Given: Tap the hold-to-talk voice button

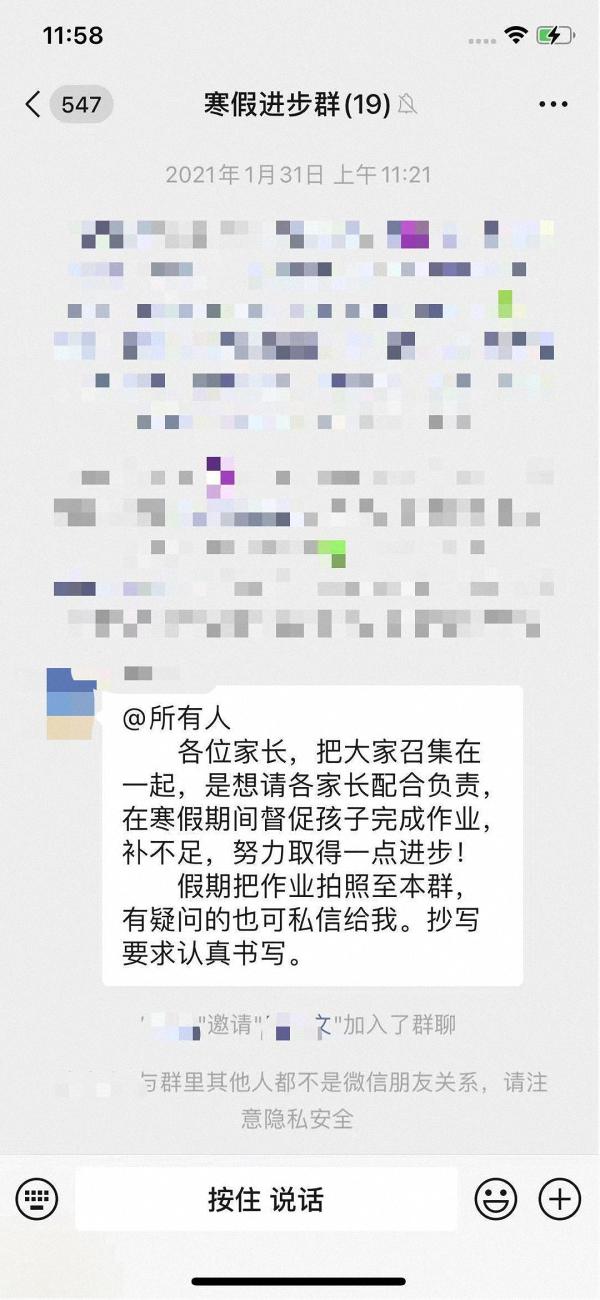Looking at the screenshot, I should [x=266, y=1198].
